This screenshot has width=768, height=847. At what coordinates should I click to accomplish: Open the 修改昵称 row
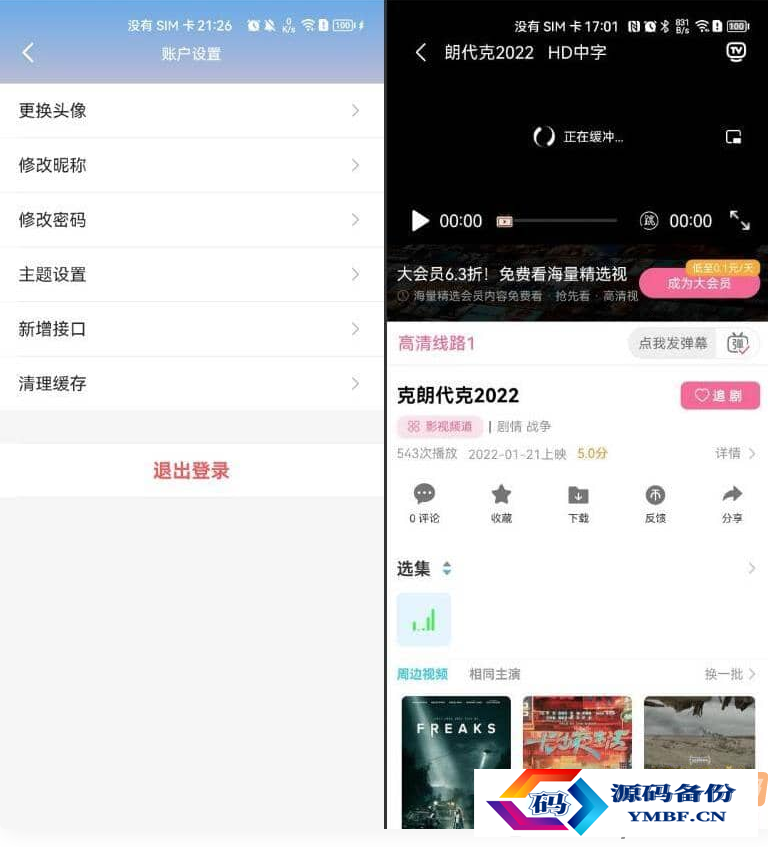pos(191,165)
